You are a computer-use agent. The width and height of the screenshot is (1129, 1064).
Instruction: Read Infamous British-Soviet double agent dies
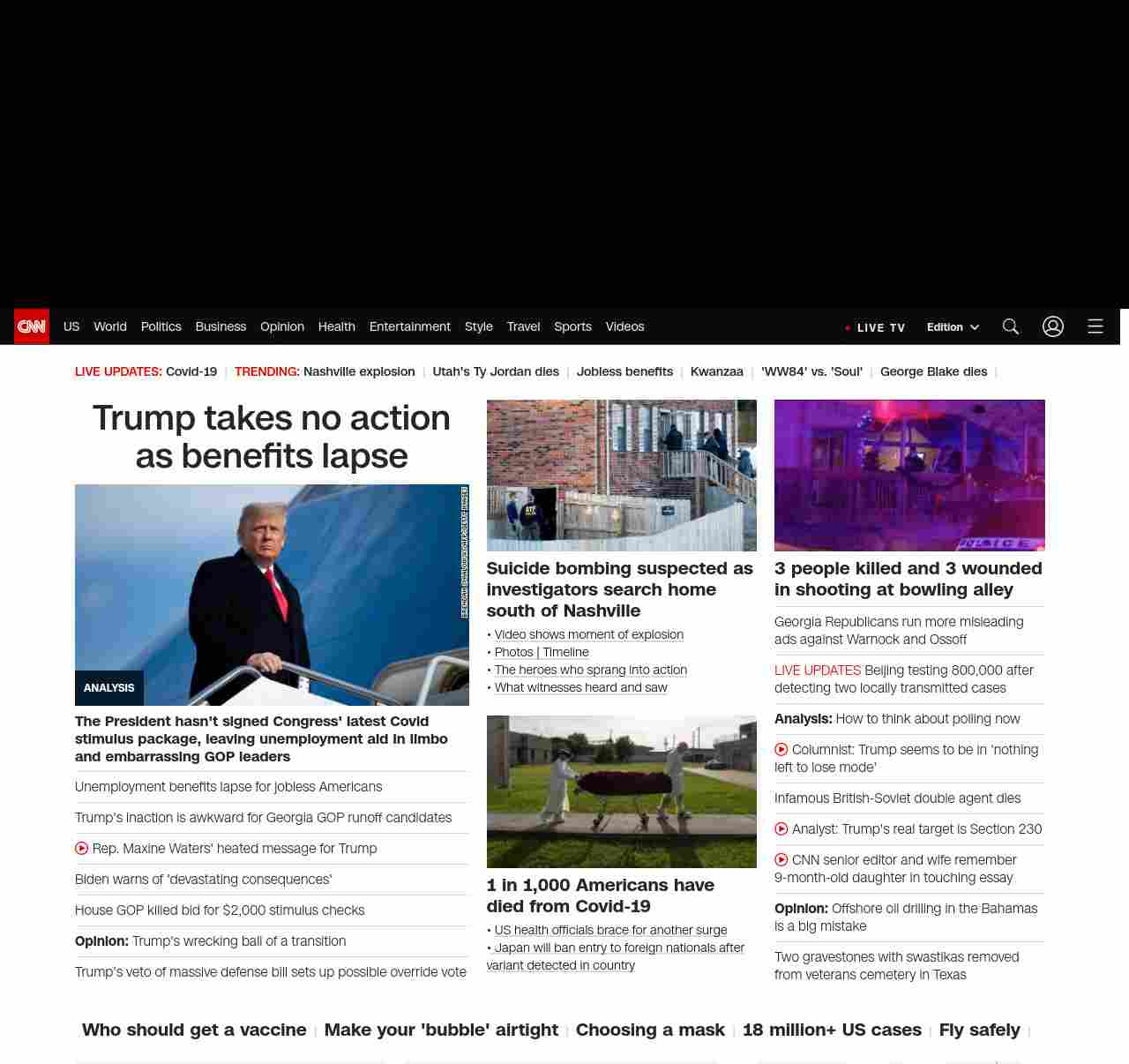pos(897,798)
